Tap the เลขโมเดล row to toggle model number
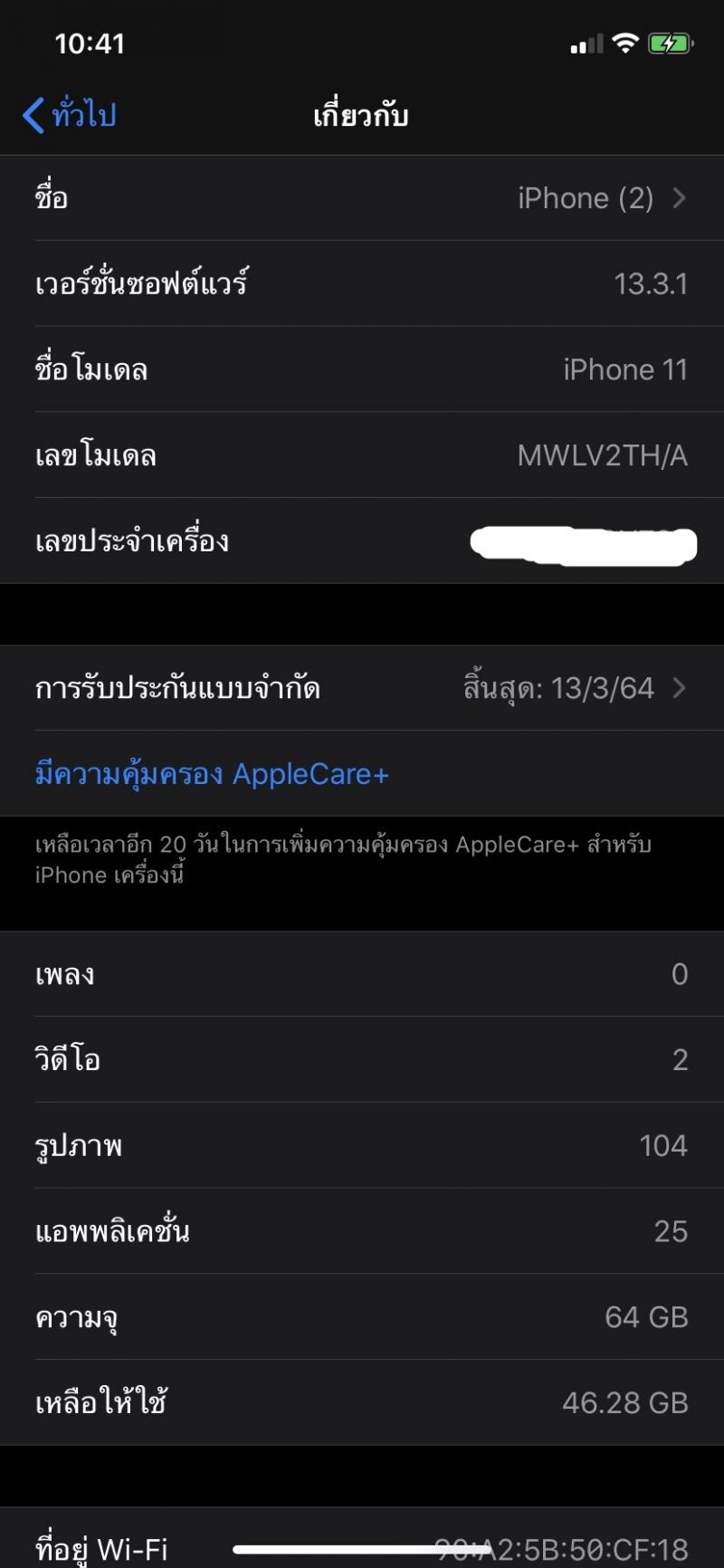The width and height of the screenshot is (724, 1568). point(362,455)
